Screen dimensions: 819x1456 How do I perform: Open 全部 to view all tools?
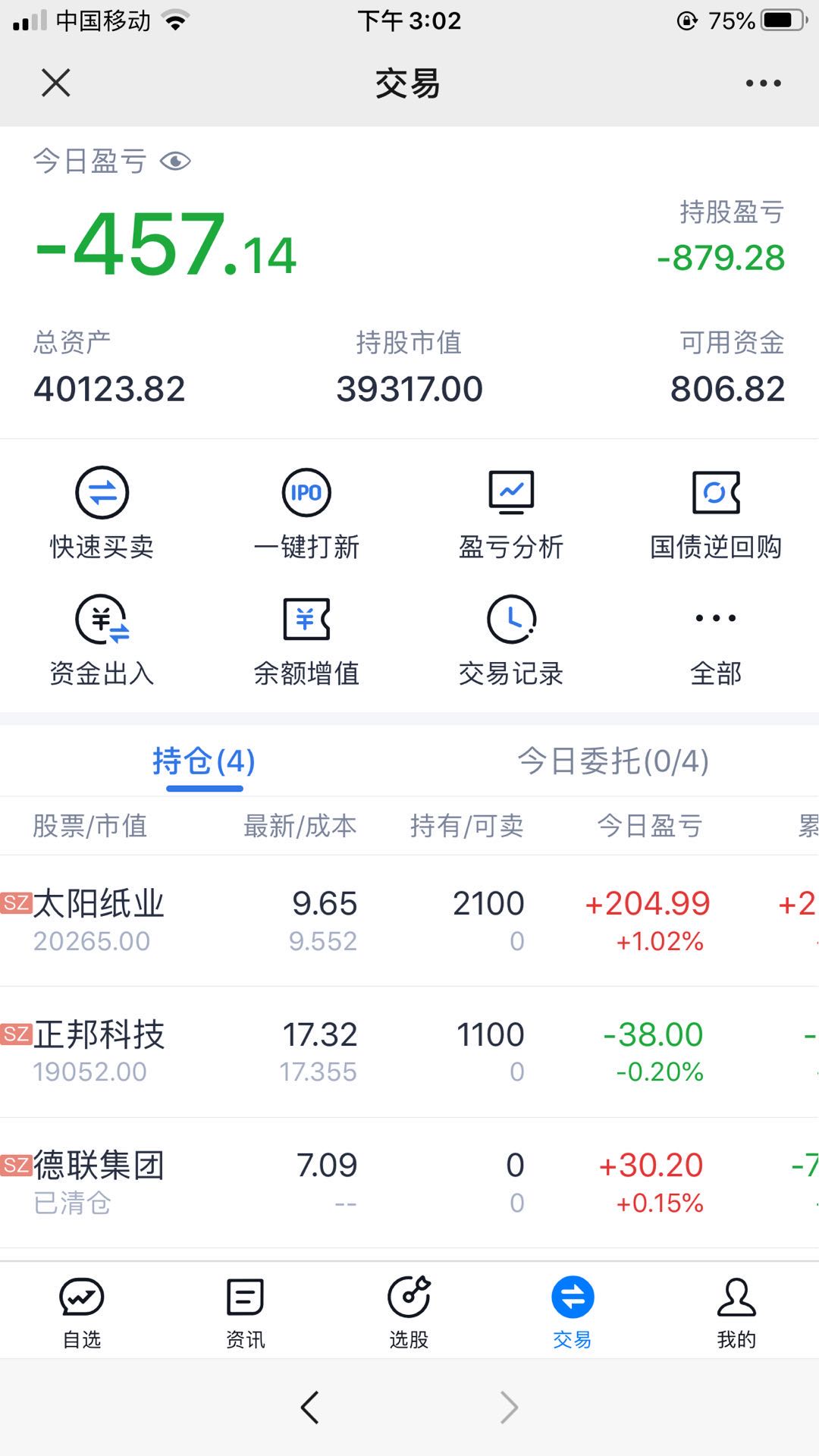(716, 639)
